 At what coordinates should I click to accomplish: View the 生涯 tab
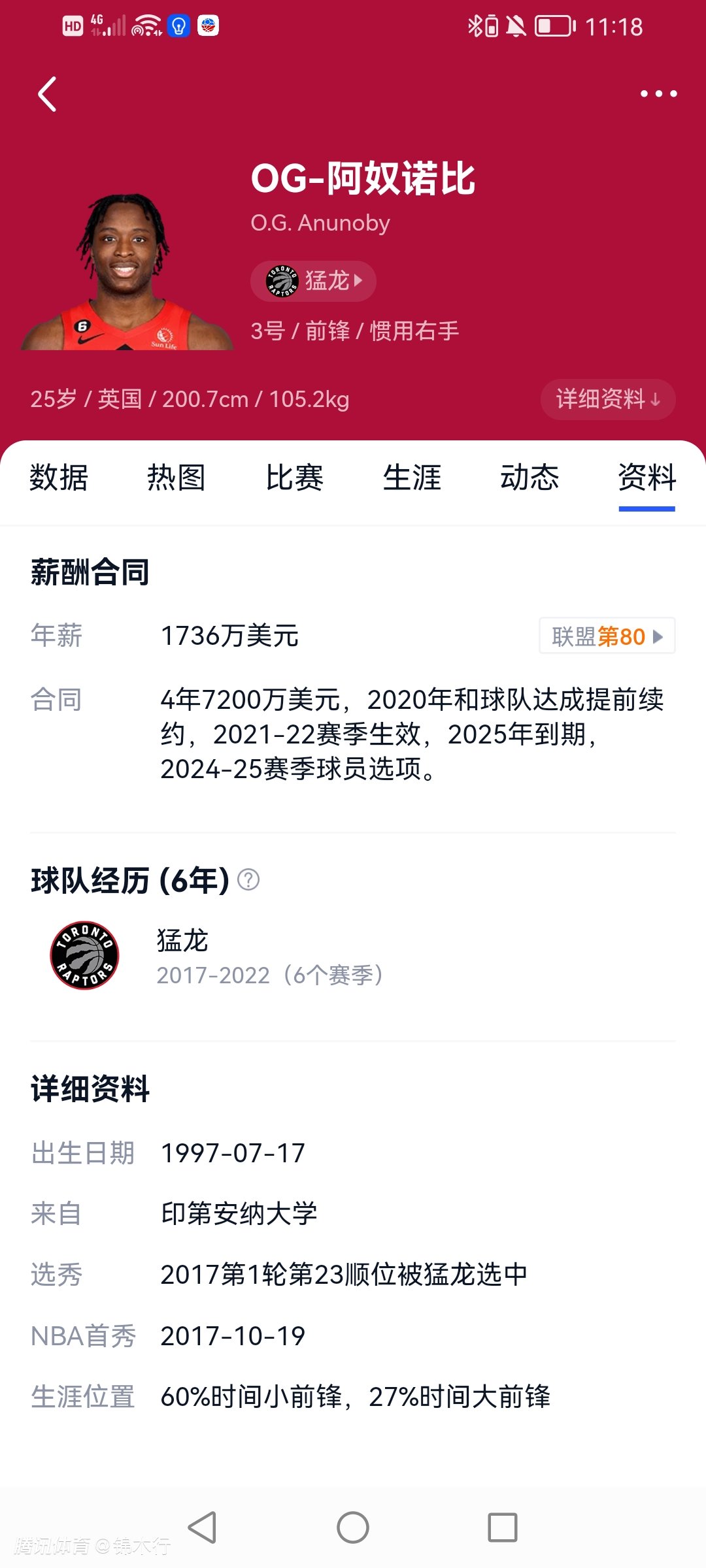point(412,478)
